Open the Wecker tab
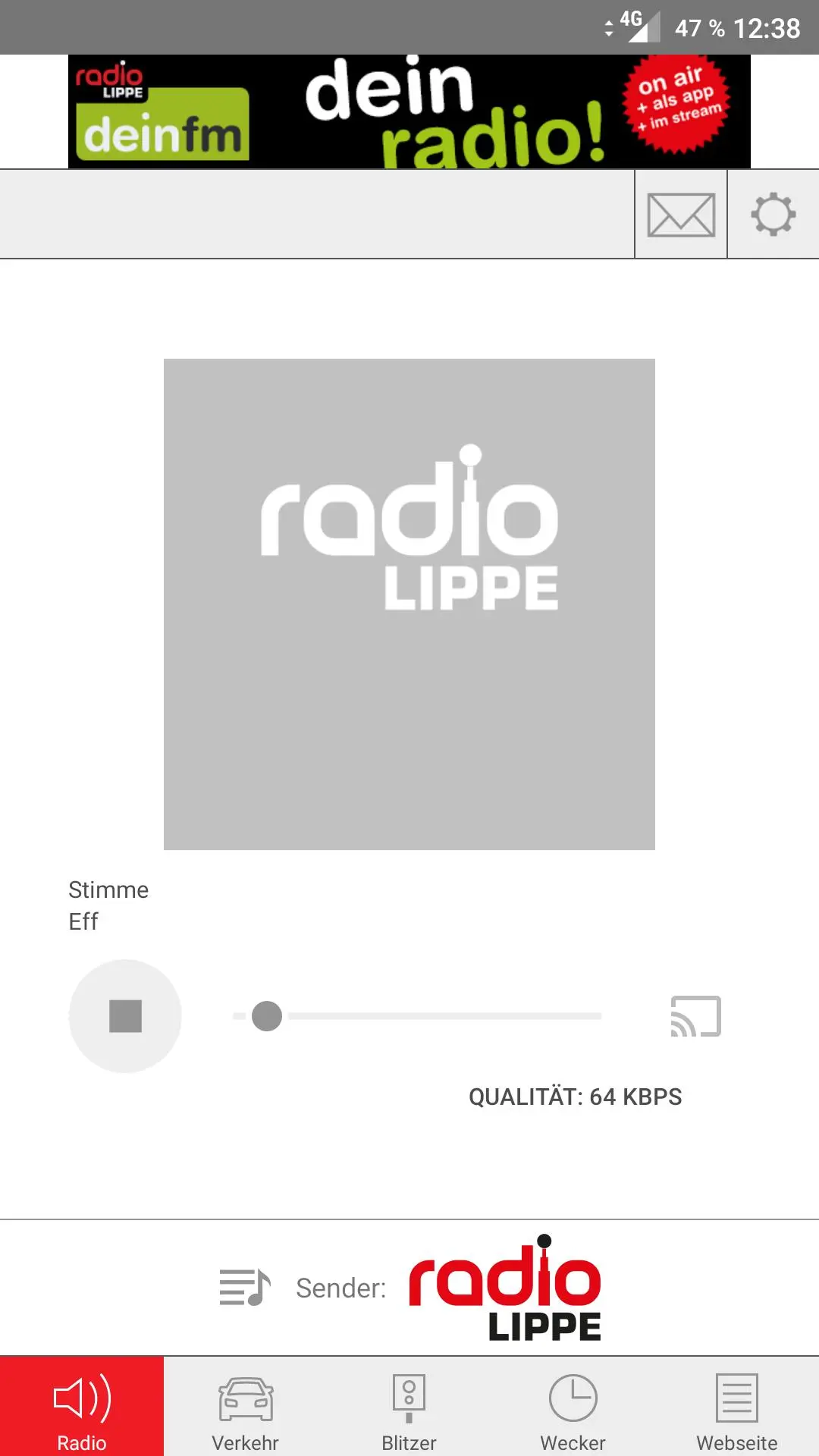This screenshot has width=819, height=1456. pyautogui.click(x=573, y=1407)
